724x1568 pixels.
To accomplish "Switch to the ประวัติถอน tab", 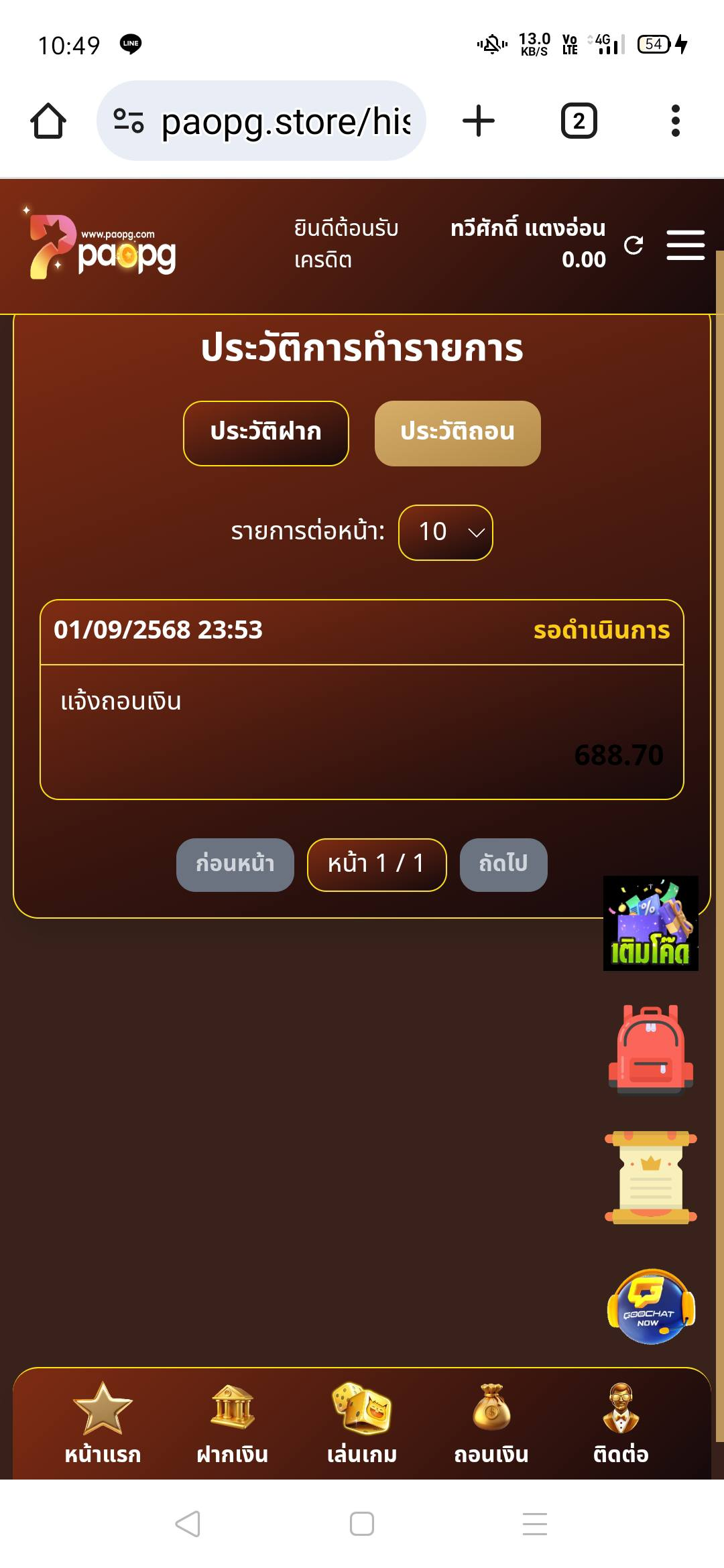I will (x=457, y=433).
